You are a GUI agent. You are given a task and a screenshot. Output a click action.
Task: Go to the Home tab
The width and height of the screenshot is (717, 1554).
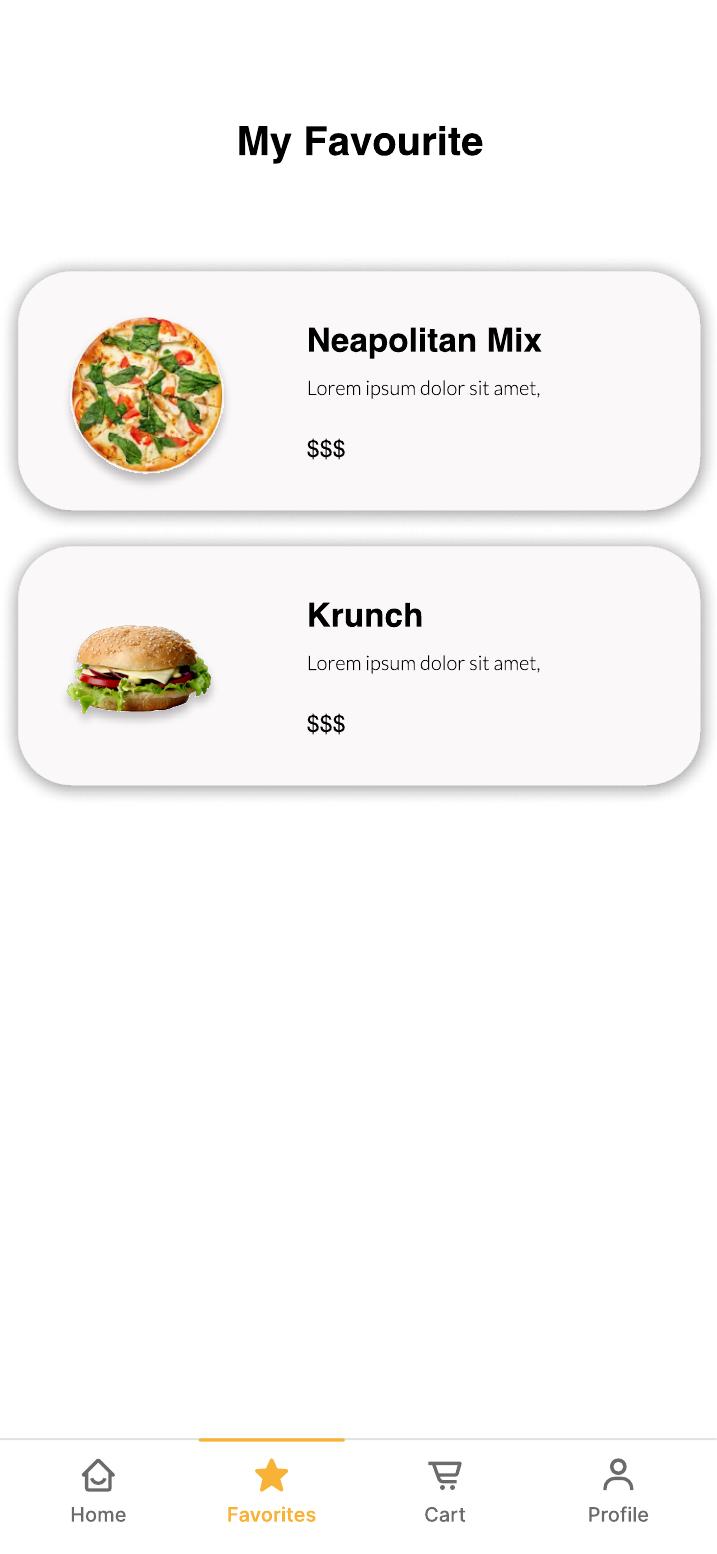click(x=98, y=1492)
